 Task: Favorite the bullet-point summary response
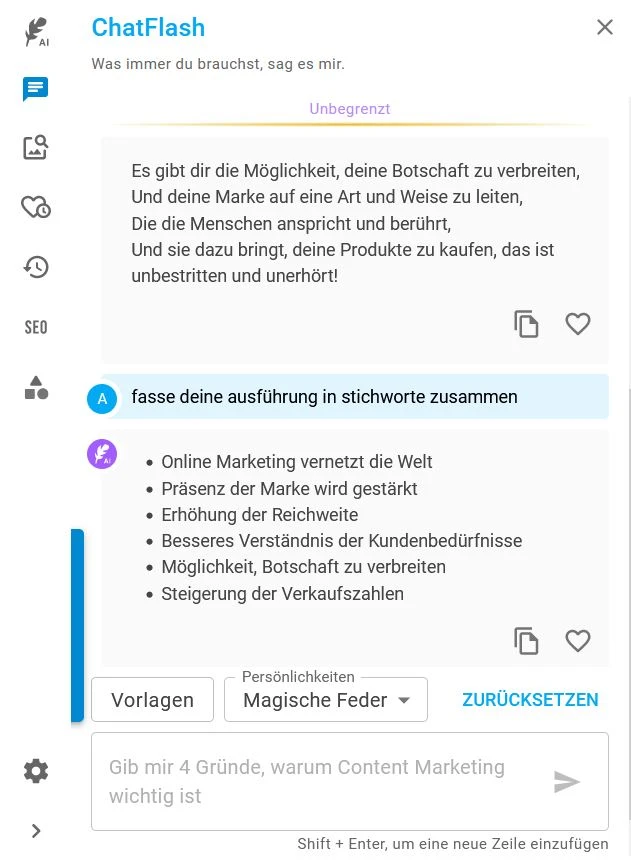(578, 641)
